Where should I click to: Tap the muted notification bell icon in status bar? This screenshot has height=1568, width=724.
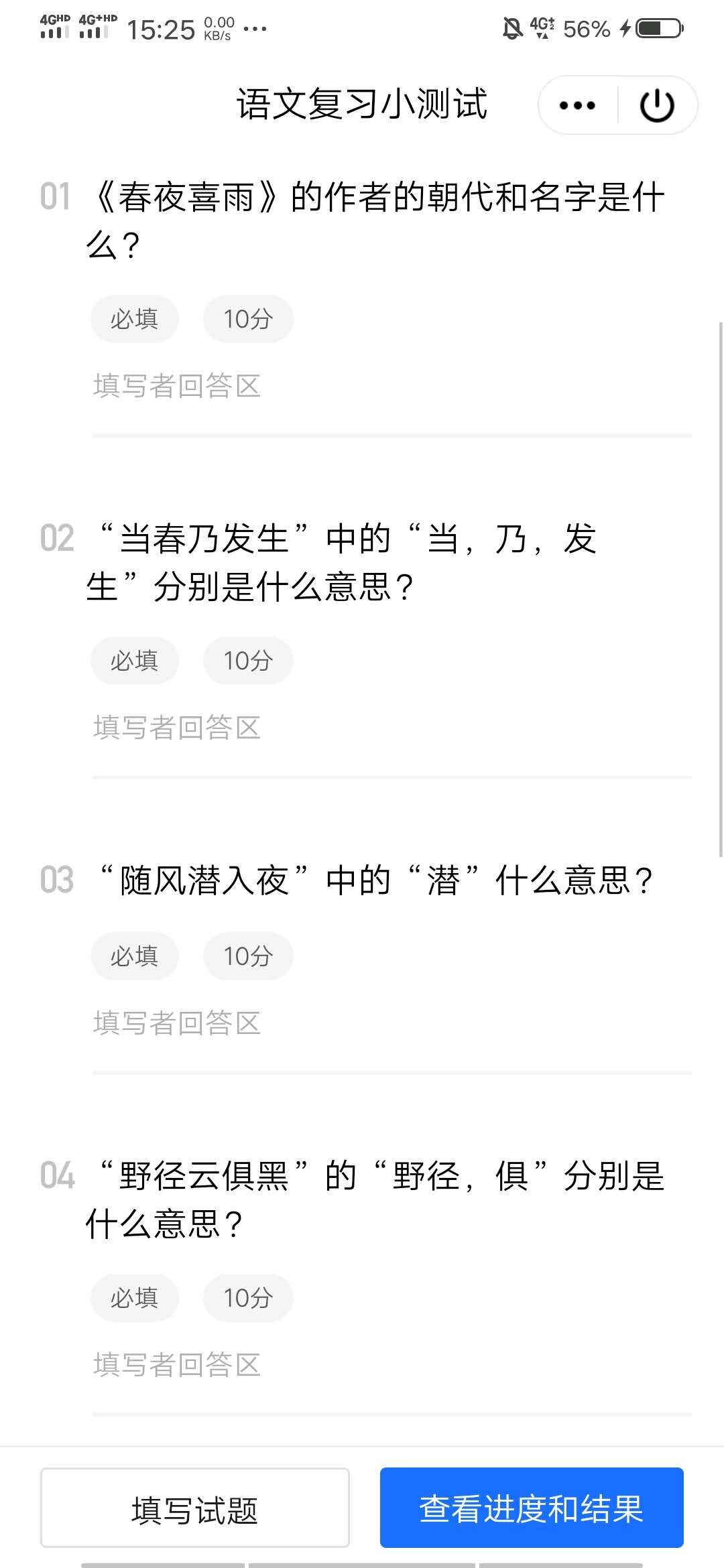click(510, 28)
